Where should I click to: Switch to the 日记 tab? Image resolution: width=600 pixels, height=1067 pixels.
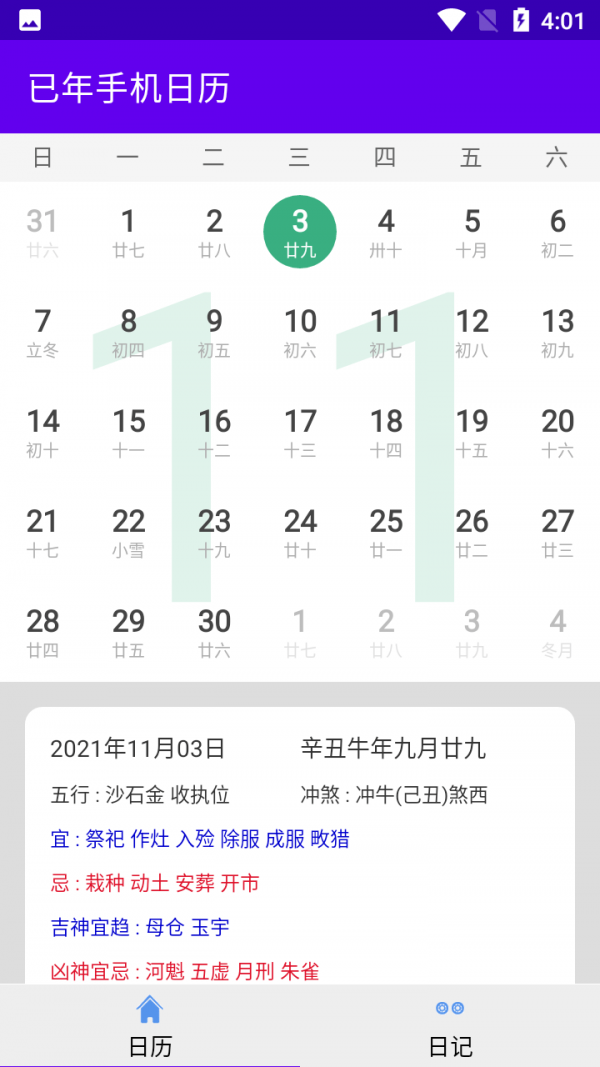(450, 1026)
